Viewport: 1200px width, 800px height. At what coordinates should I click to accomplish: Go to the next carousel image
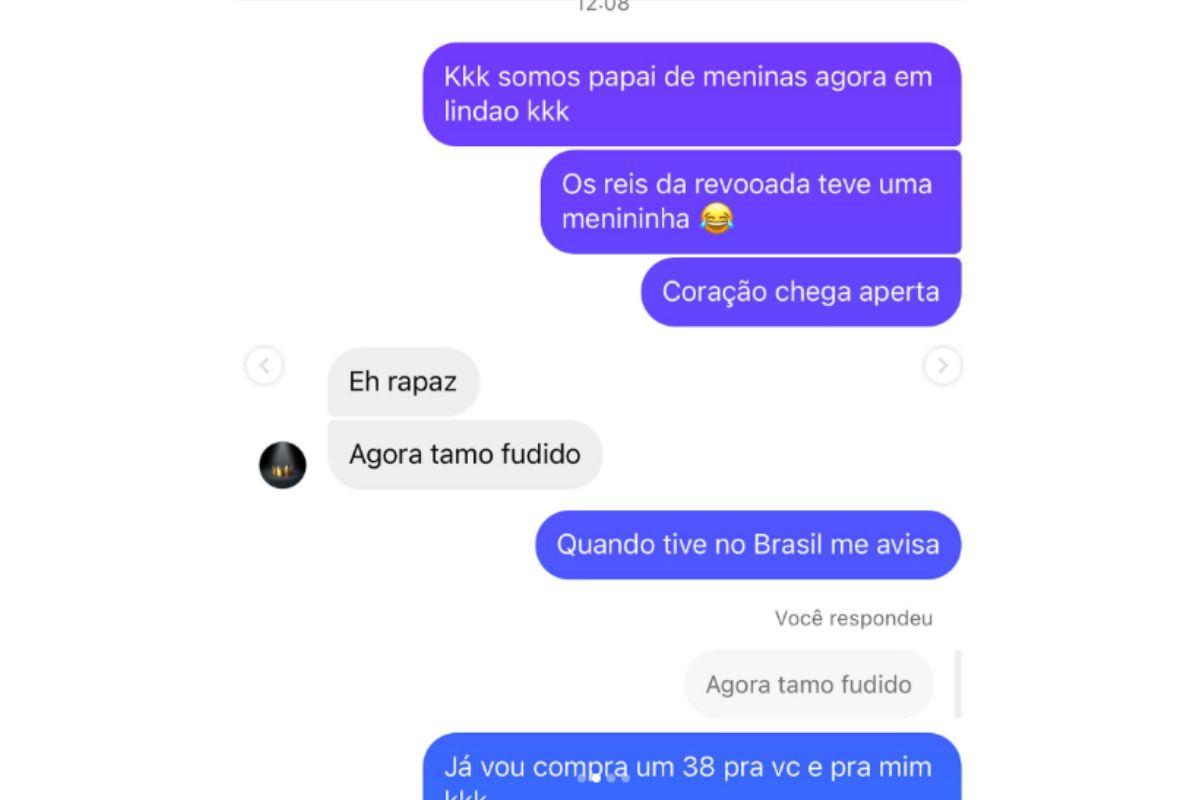942,366
